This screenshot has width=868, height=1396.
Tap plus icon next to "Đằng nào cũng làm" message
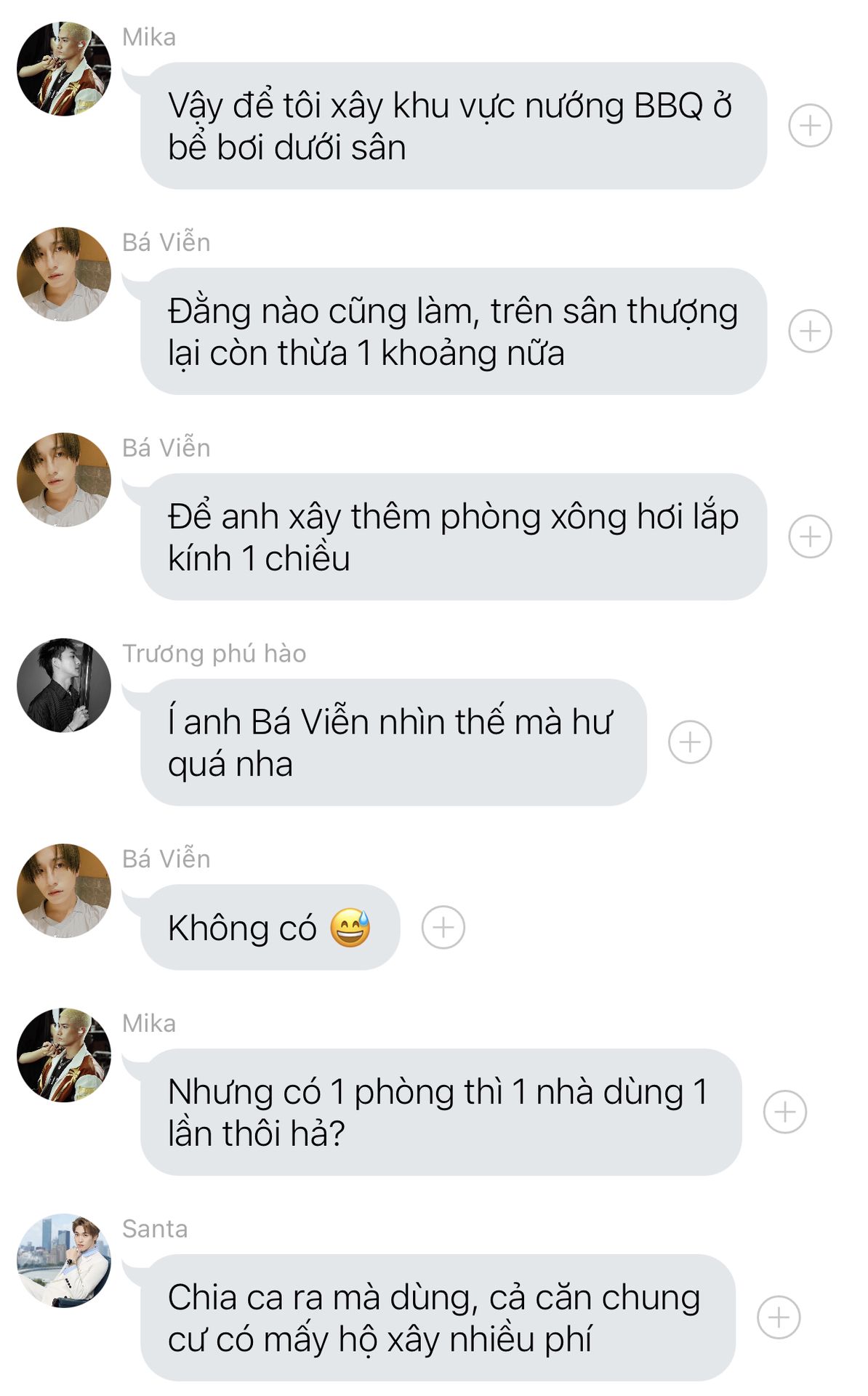point(810,332)
